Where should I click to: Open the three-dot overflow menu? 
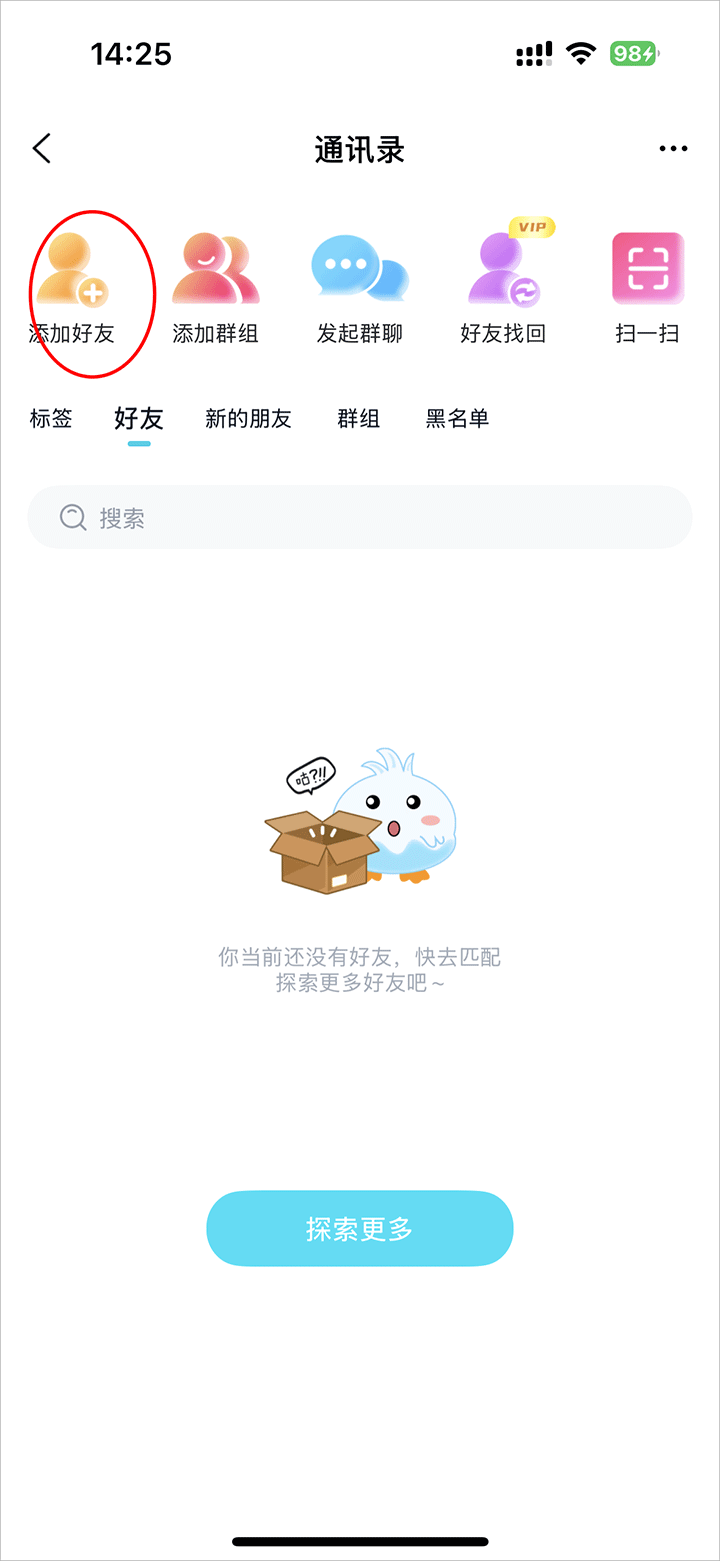pyautogui.click(x=673, y=147)
